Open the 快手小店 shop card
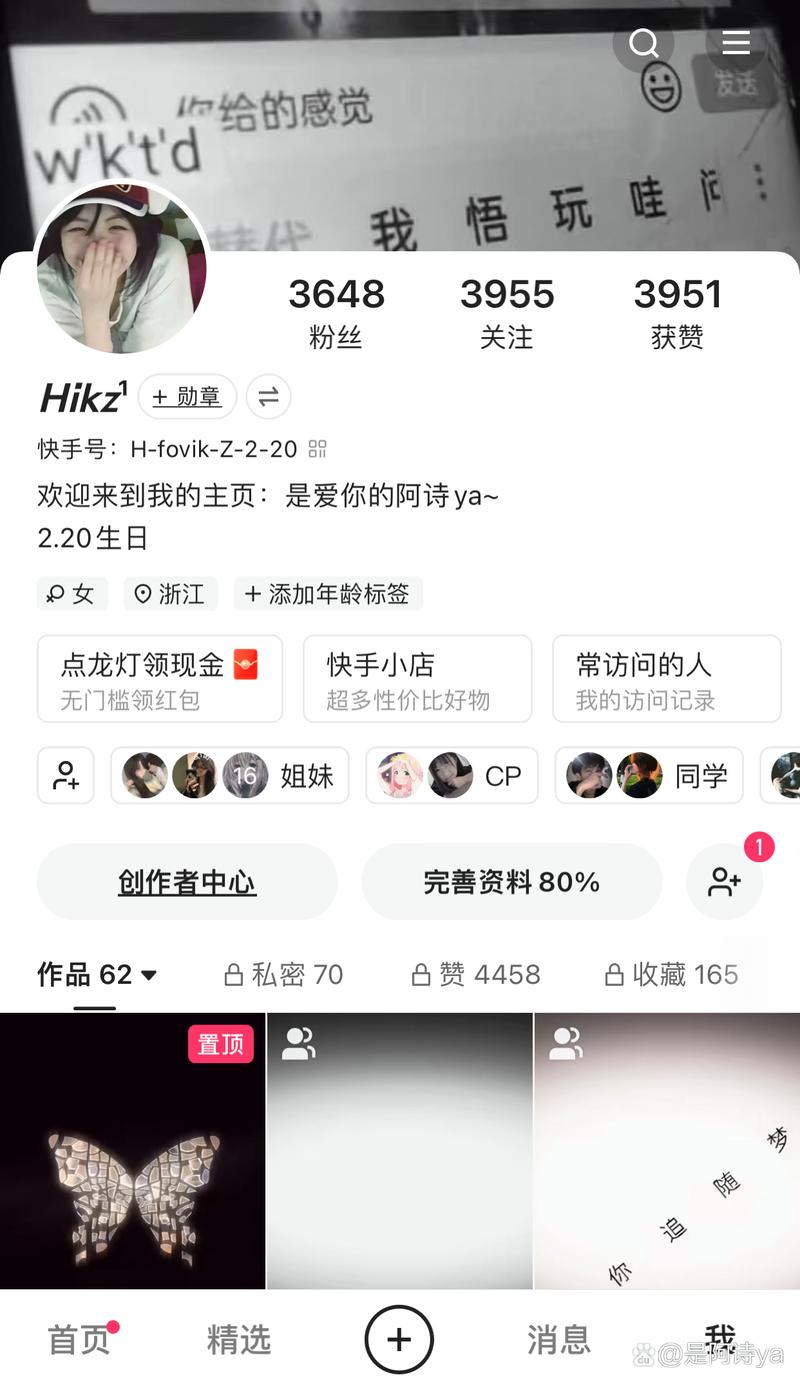800x1384 pixels. pyautogui.click(x=417, y=679)
